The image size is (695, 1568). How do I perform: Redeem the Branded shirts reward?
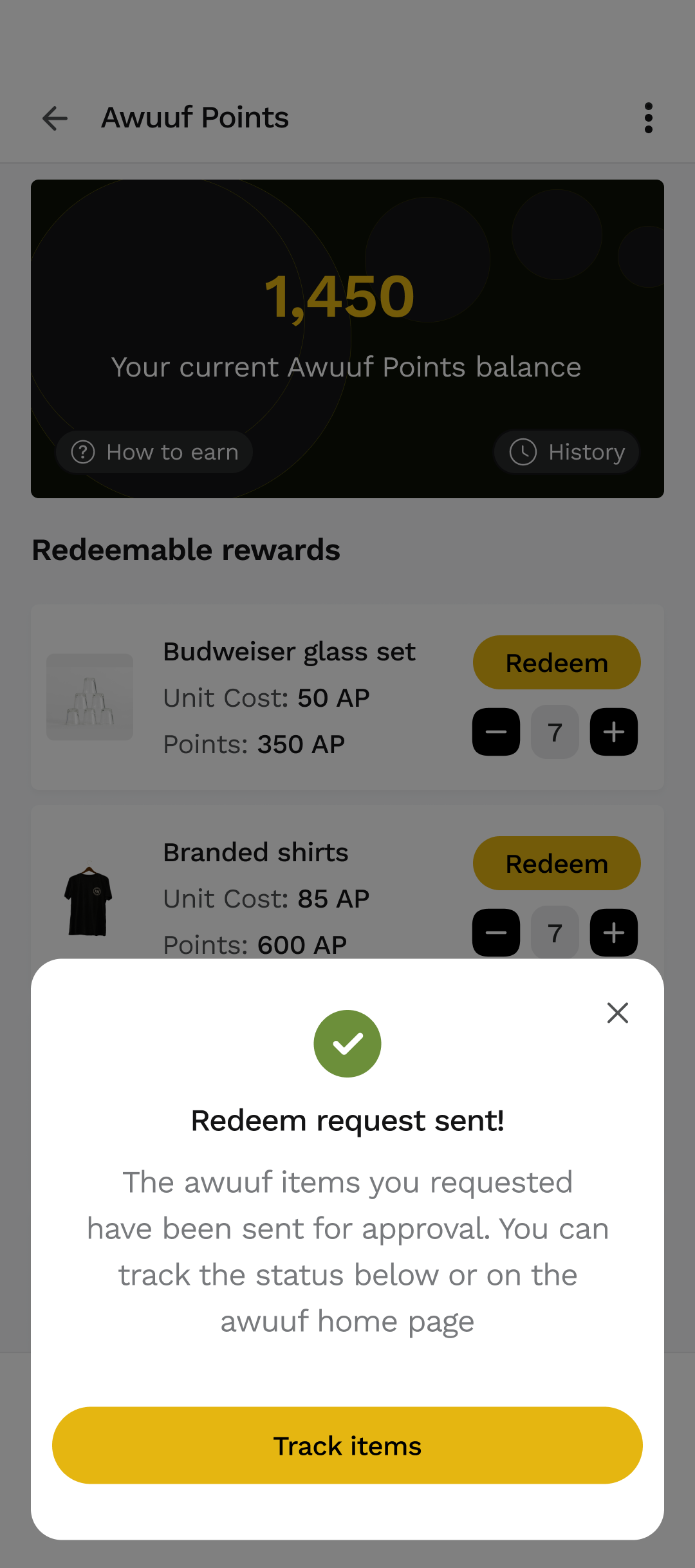557,864
